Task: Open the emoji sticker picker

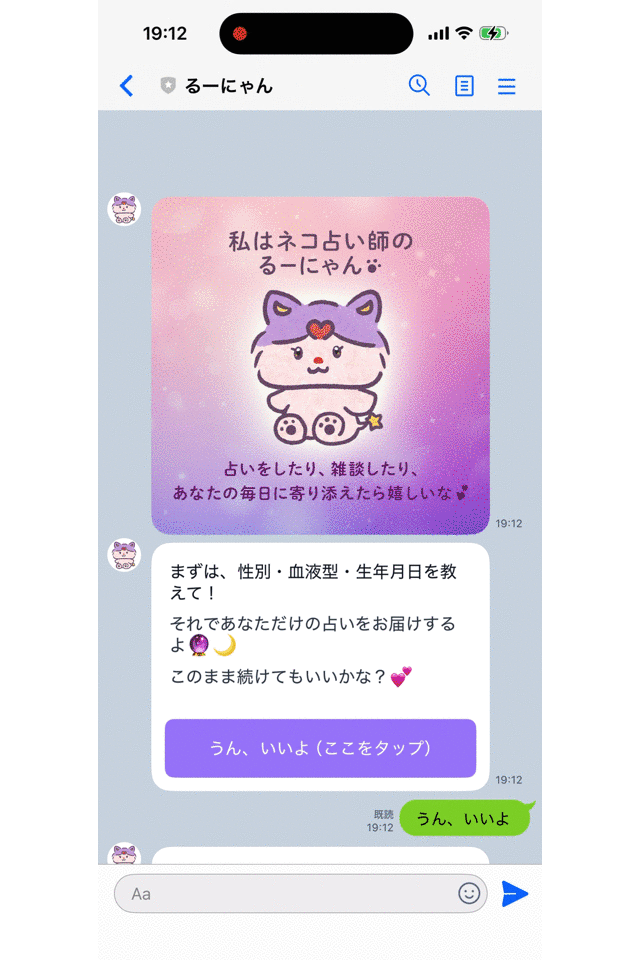Action: click(469, 893)
